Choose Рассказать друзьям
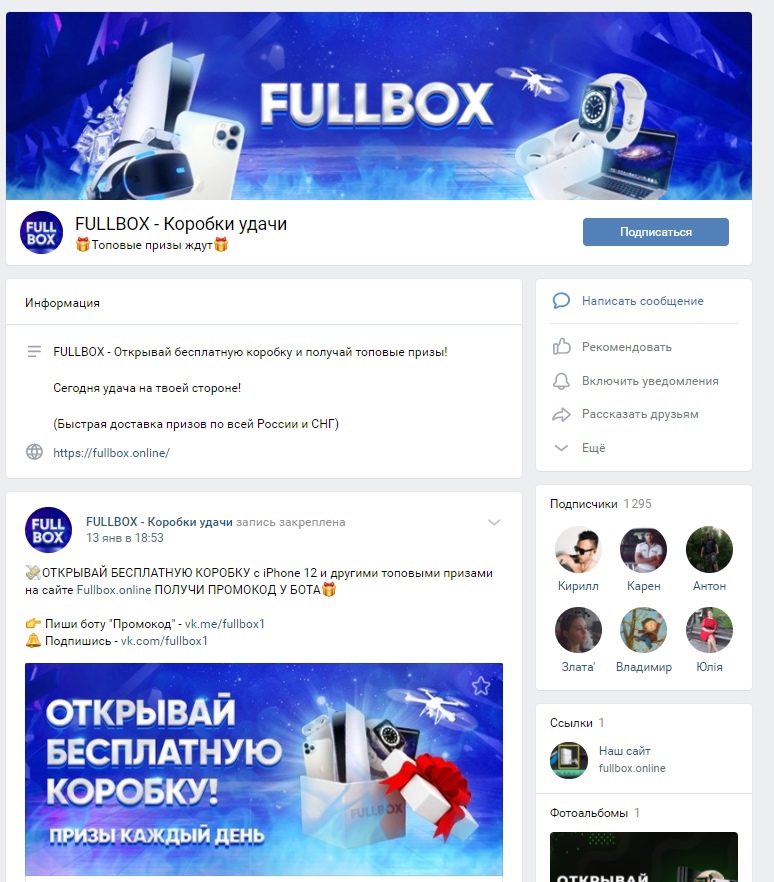 639,414
